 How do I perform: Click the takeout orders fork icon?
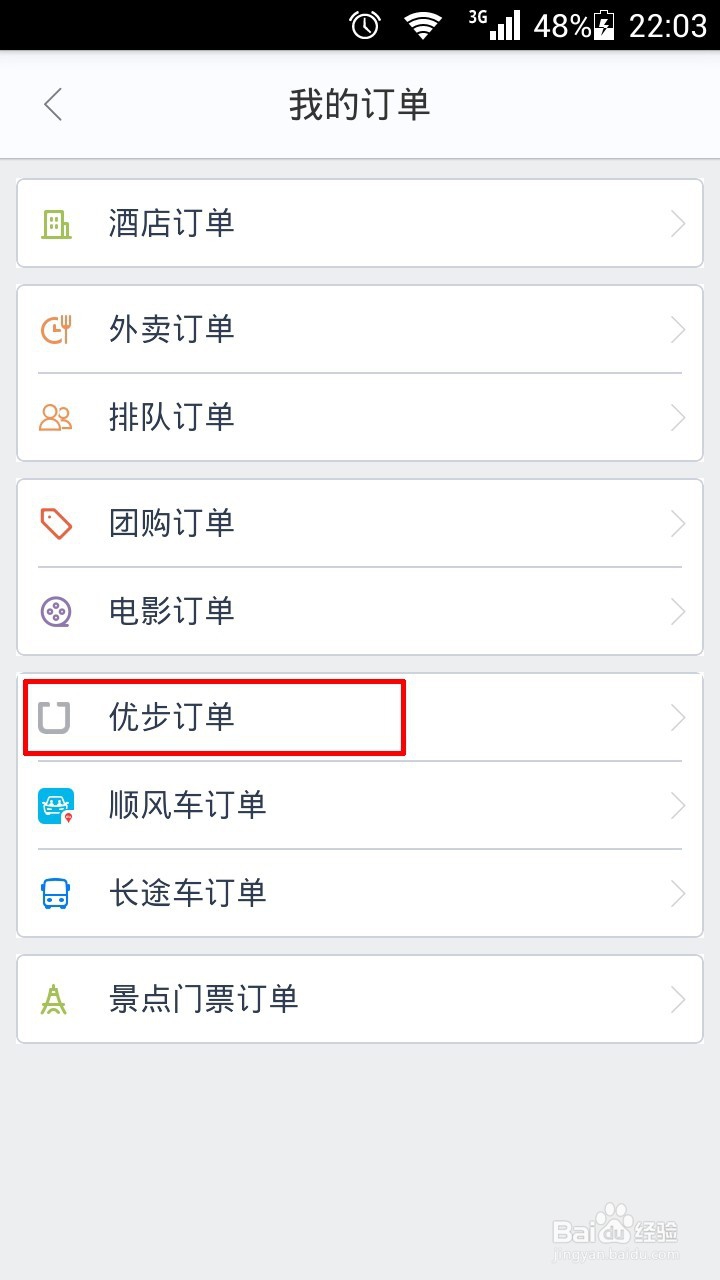[54, 329]
